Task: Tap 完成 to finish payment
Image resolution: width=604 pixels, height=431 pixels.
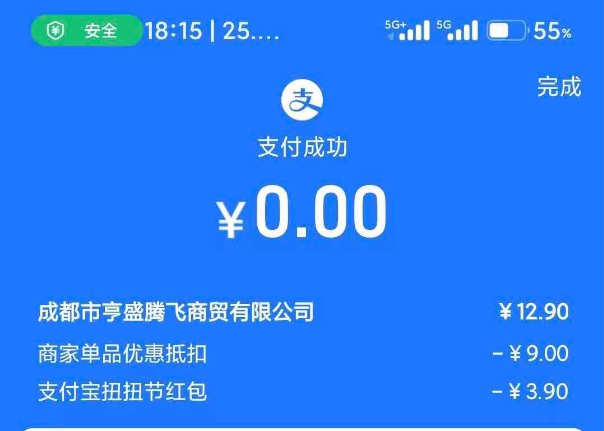Action: click(558, 87)
